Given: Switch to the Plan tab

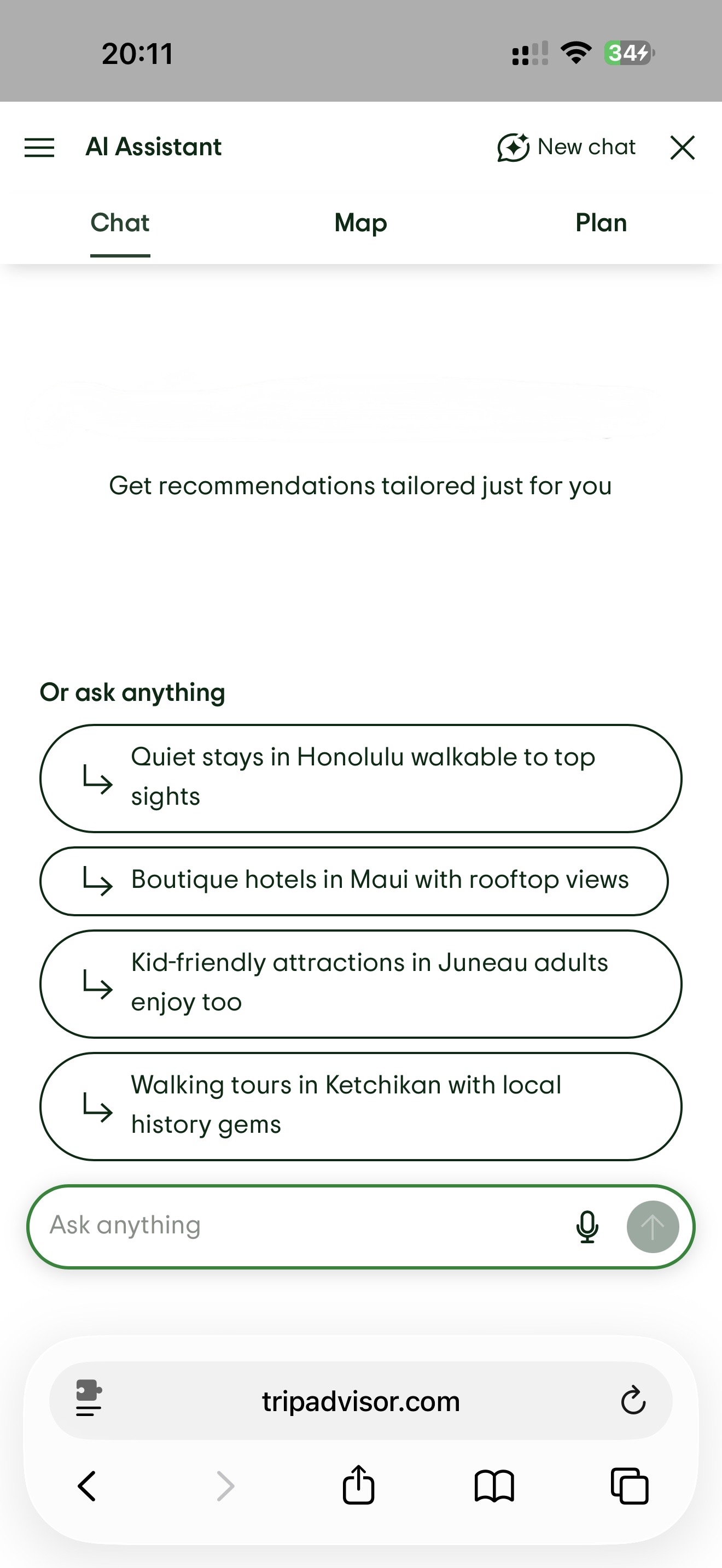Looking at the screenshot, I should point(601,223).
